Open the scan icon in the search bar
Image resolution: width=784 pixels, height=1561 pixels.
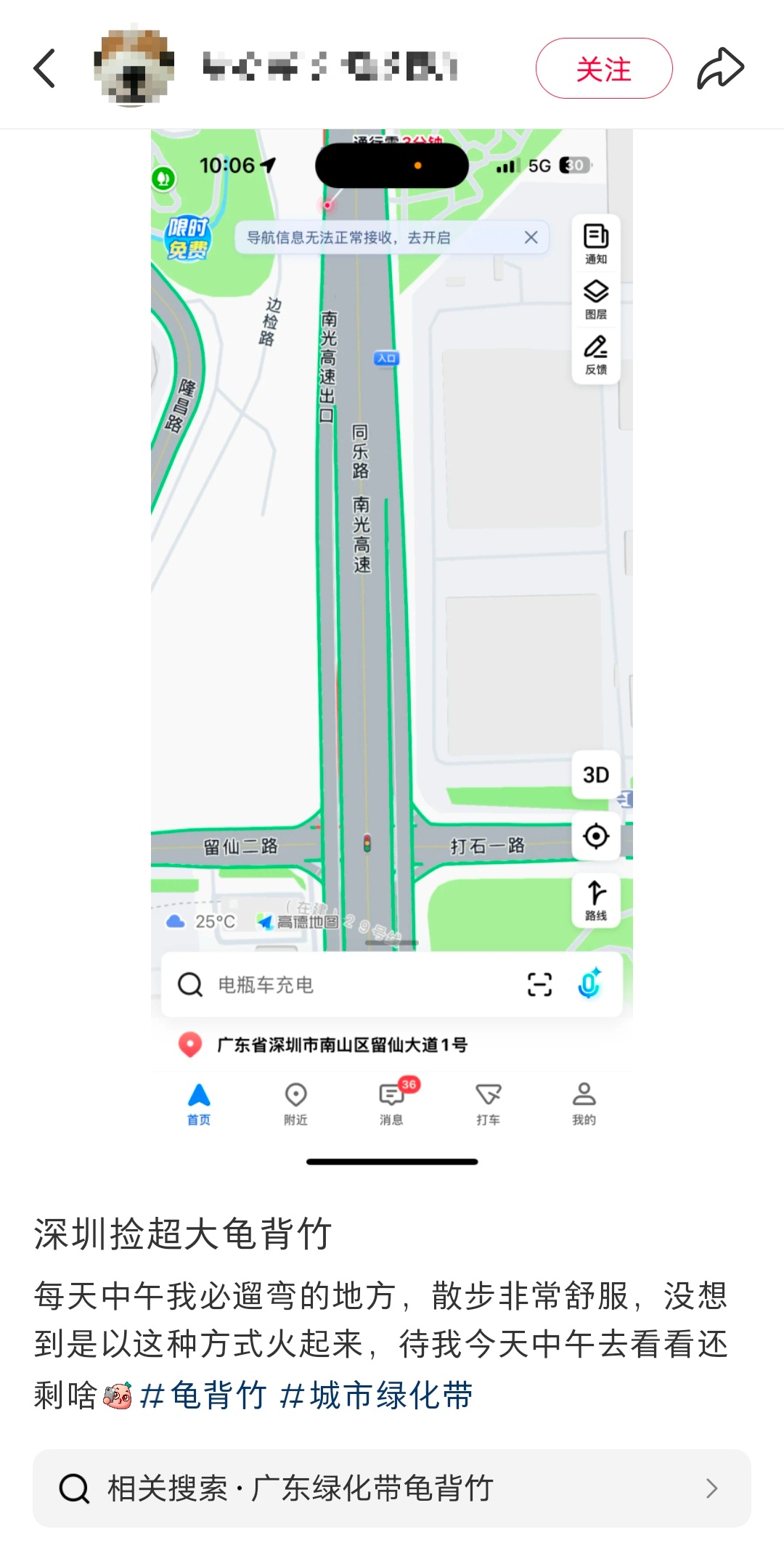coord(540,985)
